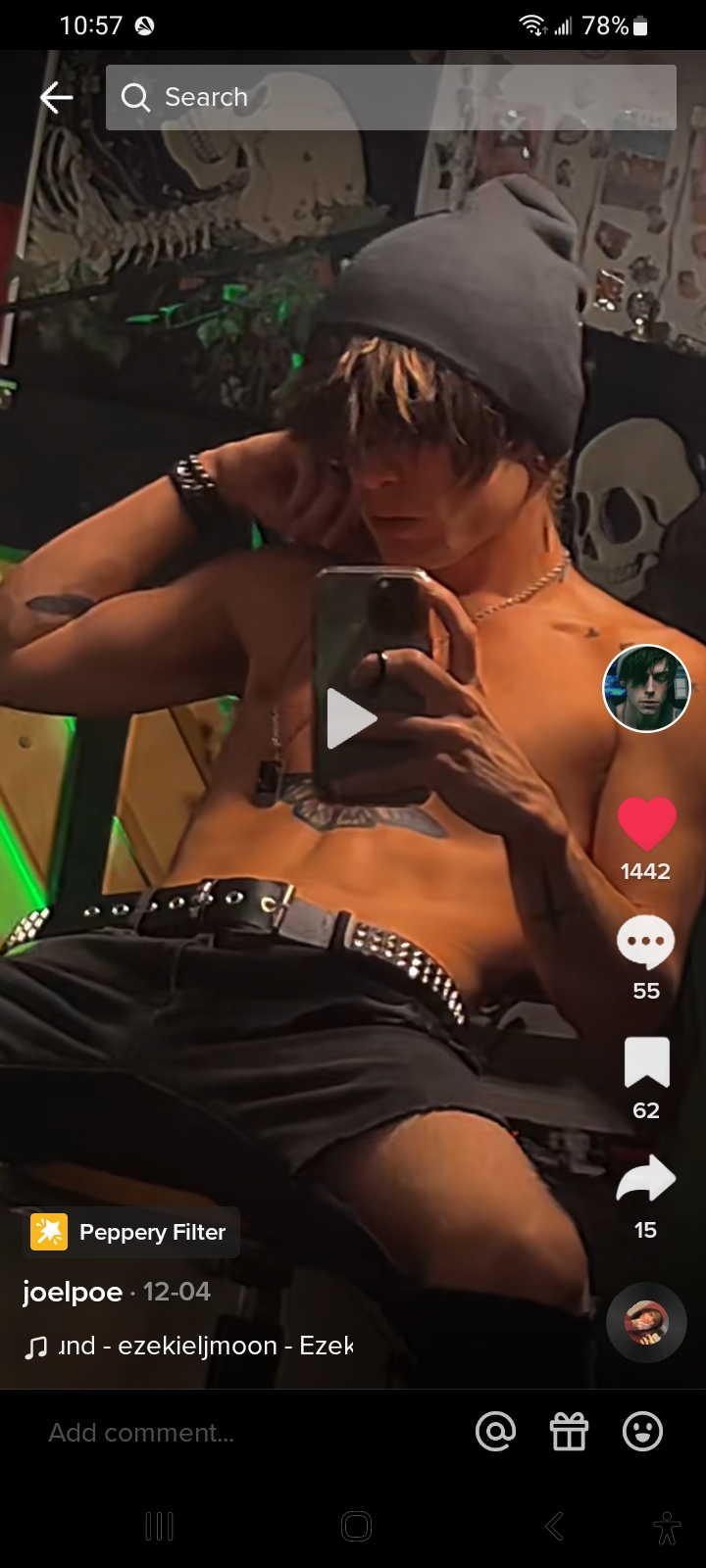Go to the system home screen
706x1568 pixels.
pyautogui.click(x=356, y=1526)
